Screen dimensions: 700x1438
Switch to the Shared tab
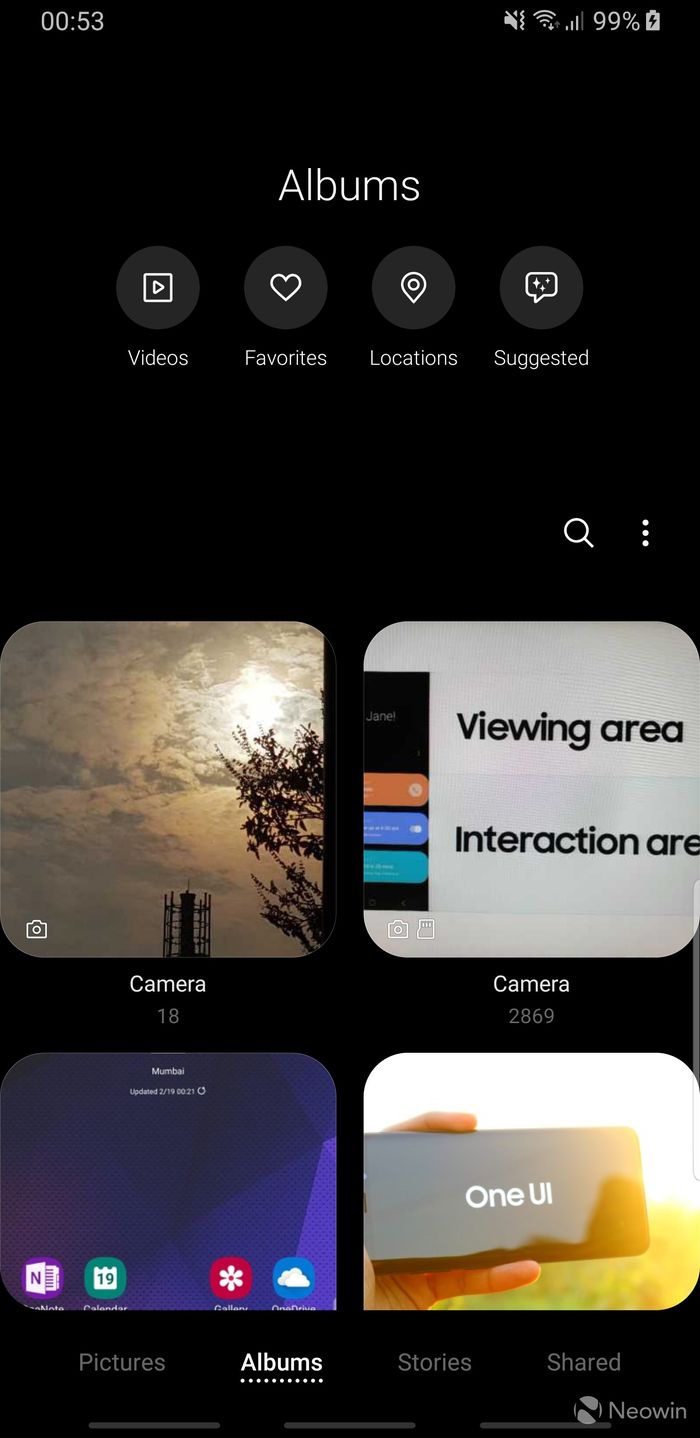click(x=584, y=1362)
